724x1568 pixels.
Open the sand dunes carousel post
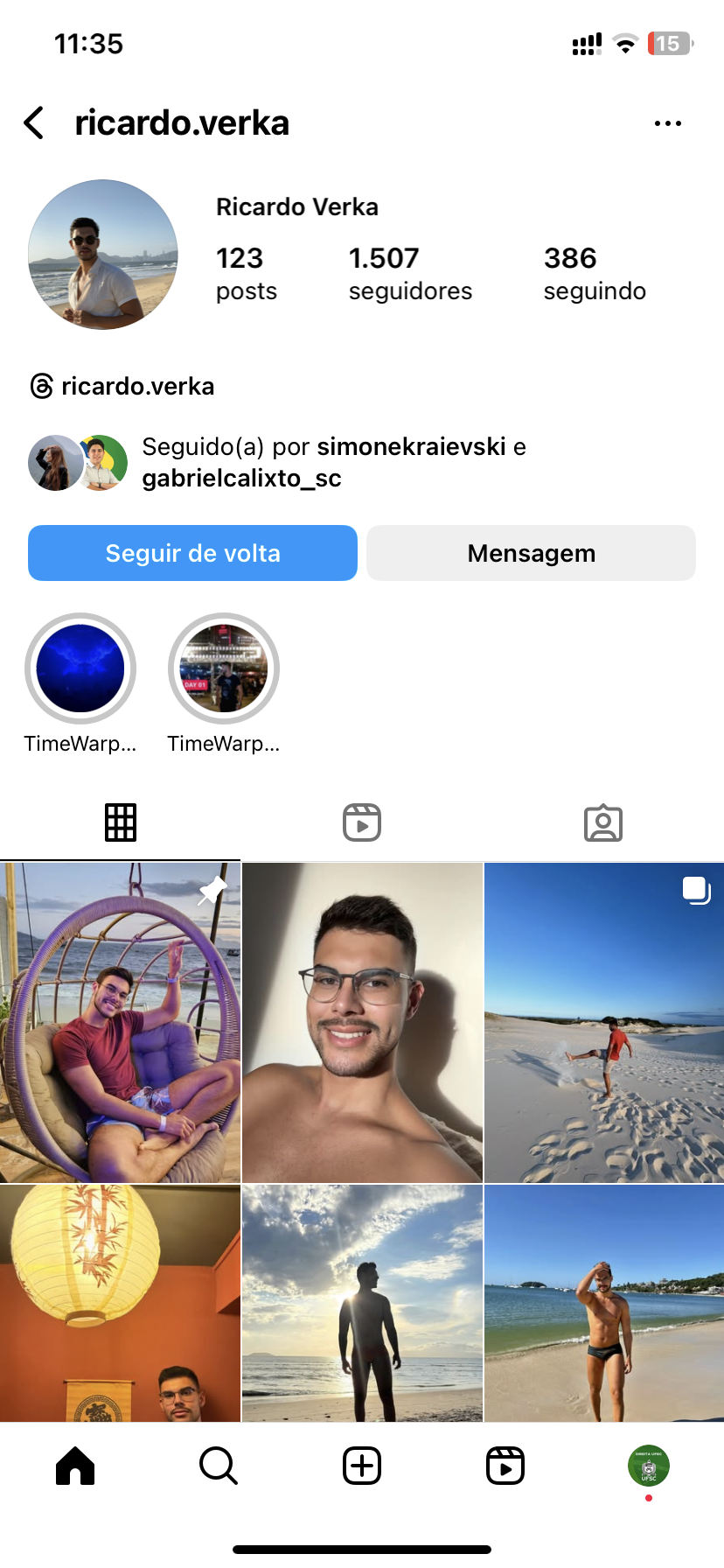click(x=604, y=1022)
